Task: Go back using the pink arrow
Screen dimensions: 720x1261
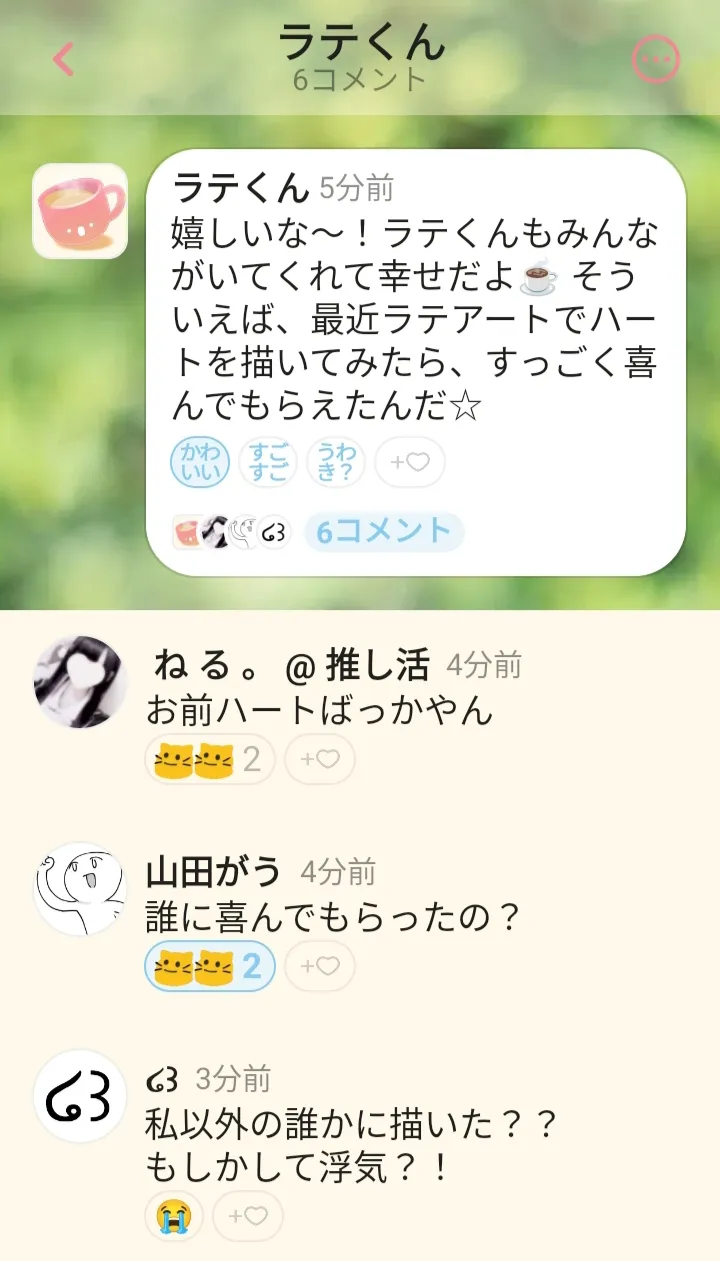Action: 63,60
